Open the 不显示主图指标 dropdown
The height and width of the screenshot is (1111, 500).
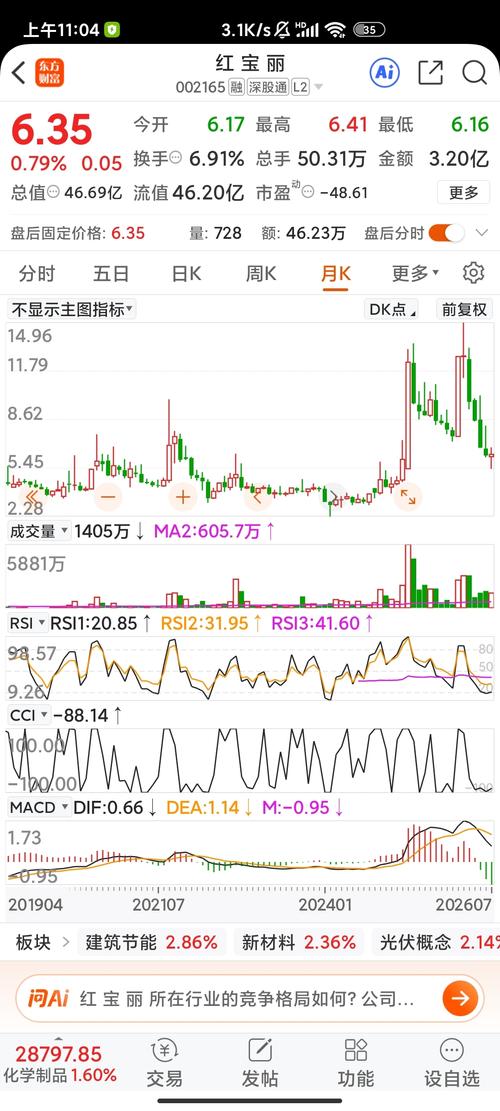pos(72,310)
